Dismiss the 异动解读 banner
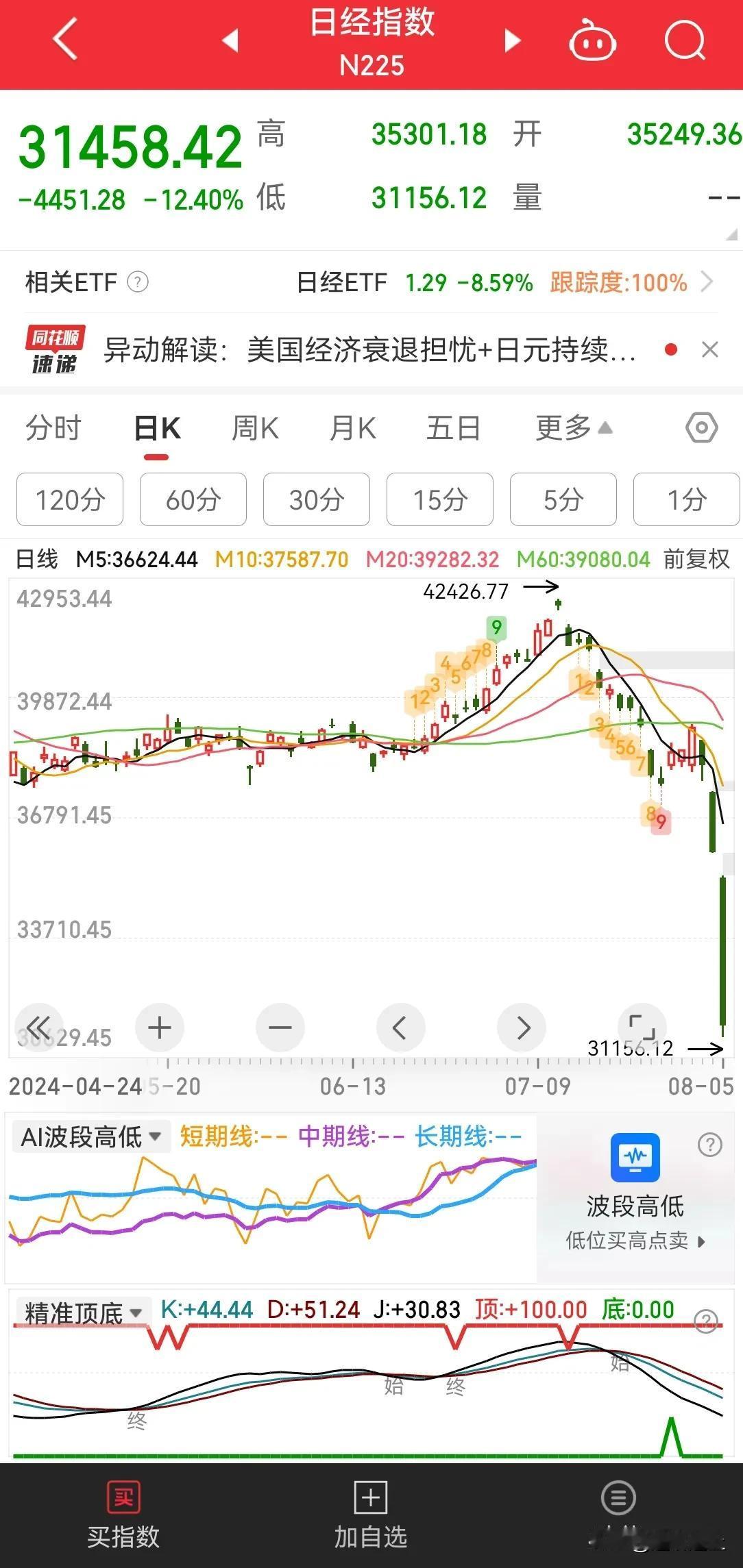 pyautogui.click(x=710, y=350)
